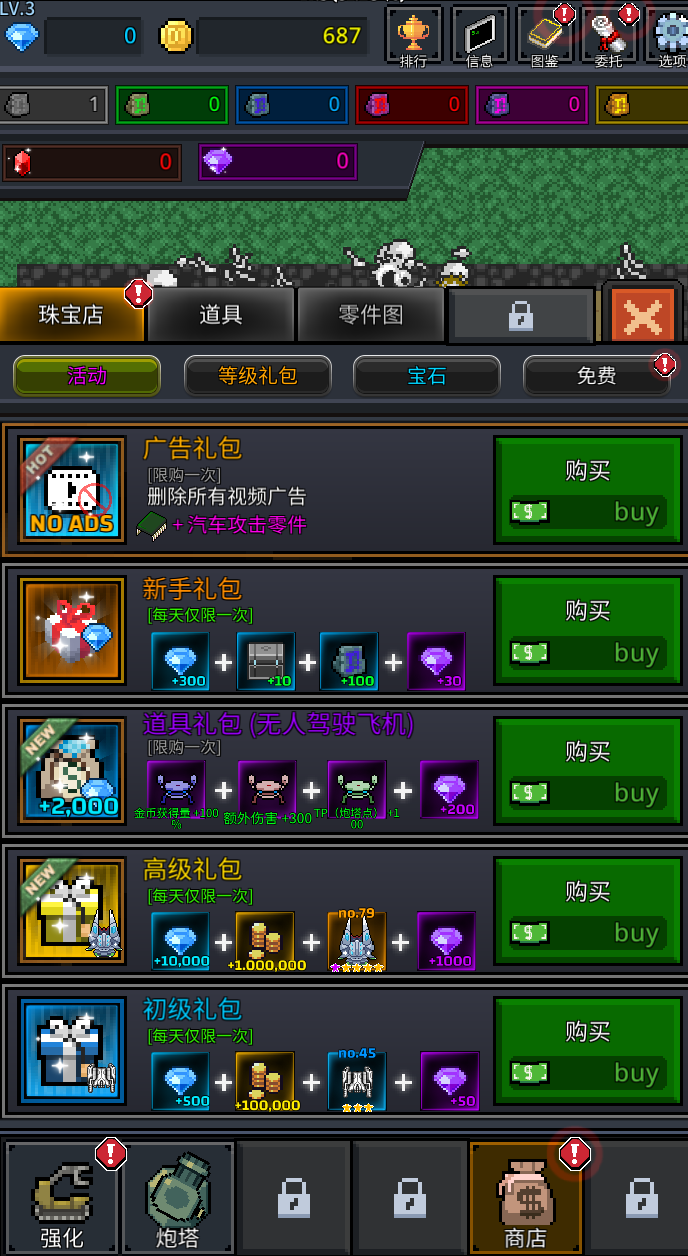Open the 选项 settings gear
This screenshot has width=688, height=1256.
670,37
